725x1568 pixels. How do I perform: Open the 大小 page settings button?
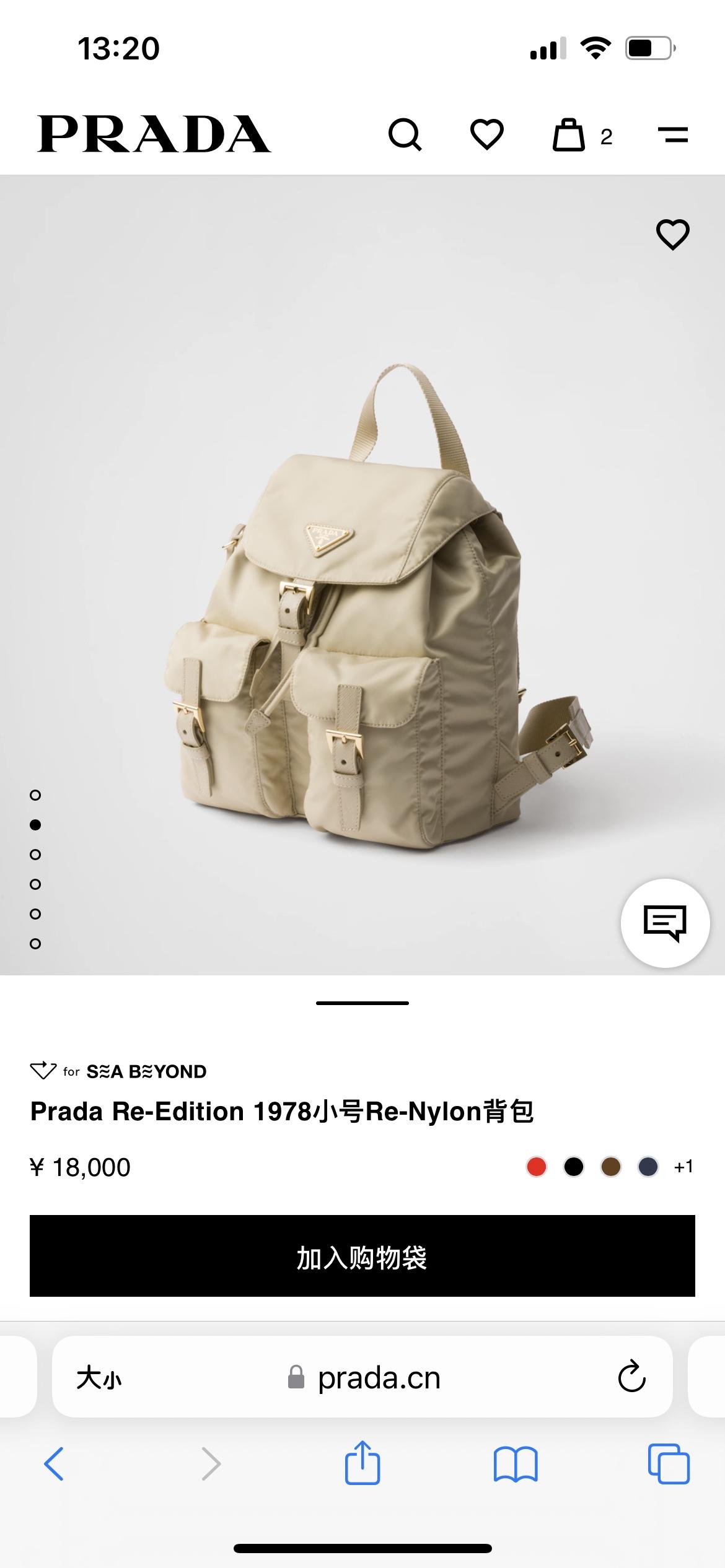(99, 1379)
